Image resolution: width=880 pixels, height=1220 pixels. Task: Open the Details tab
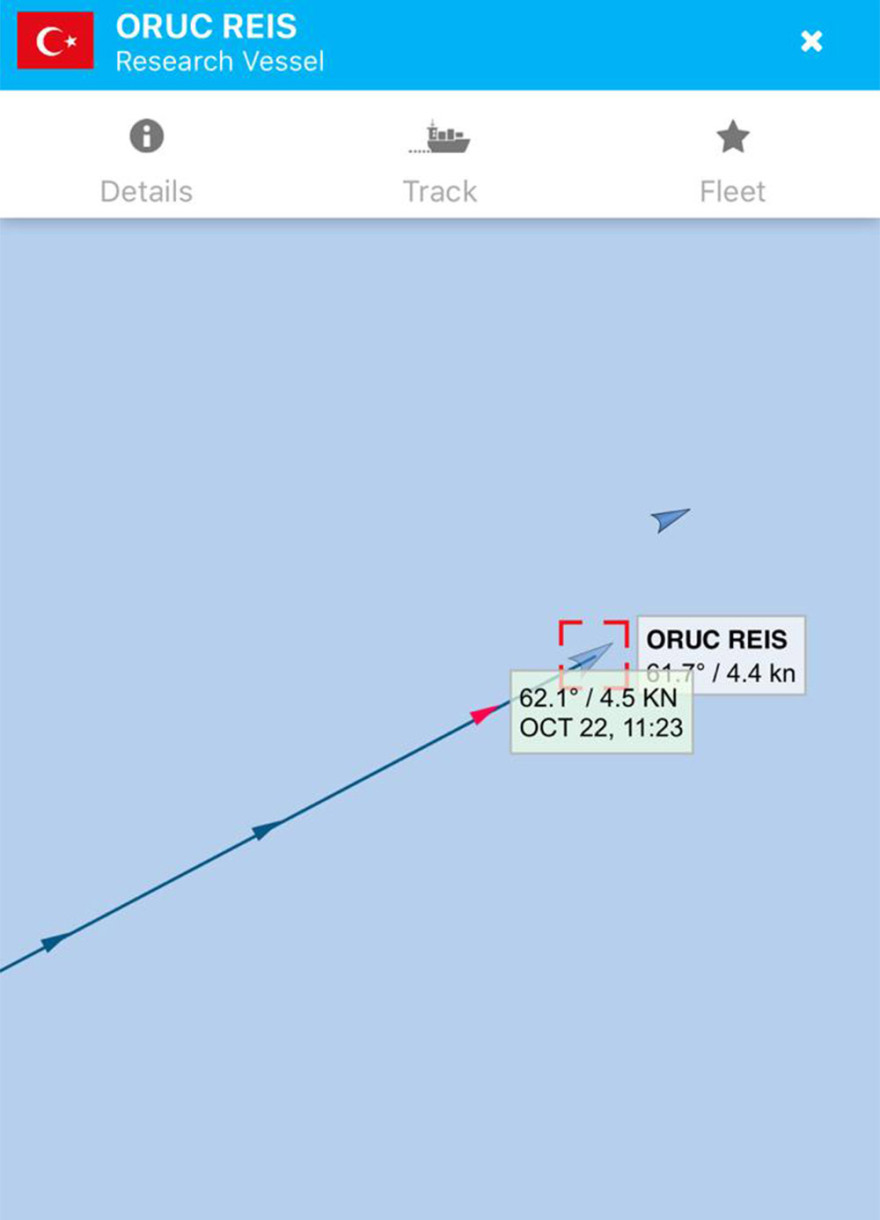tap(146, 160)
